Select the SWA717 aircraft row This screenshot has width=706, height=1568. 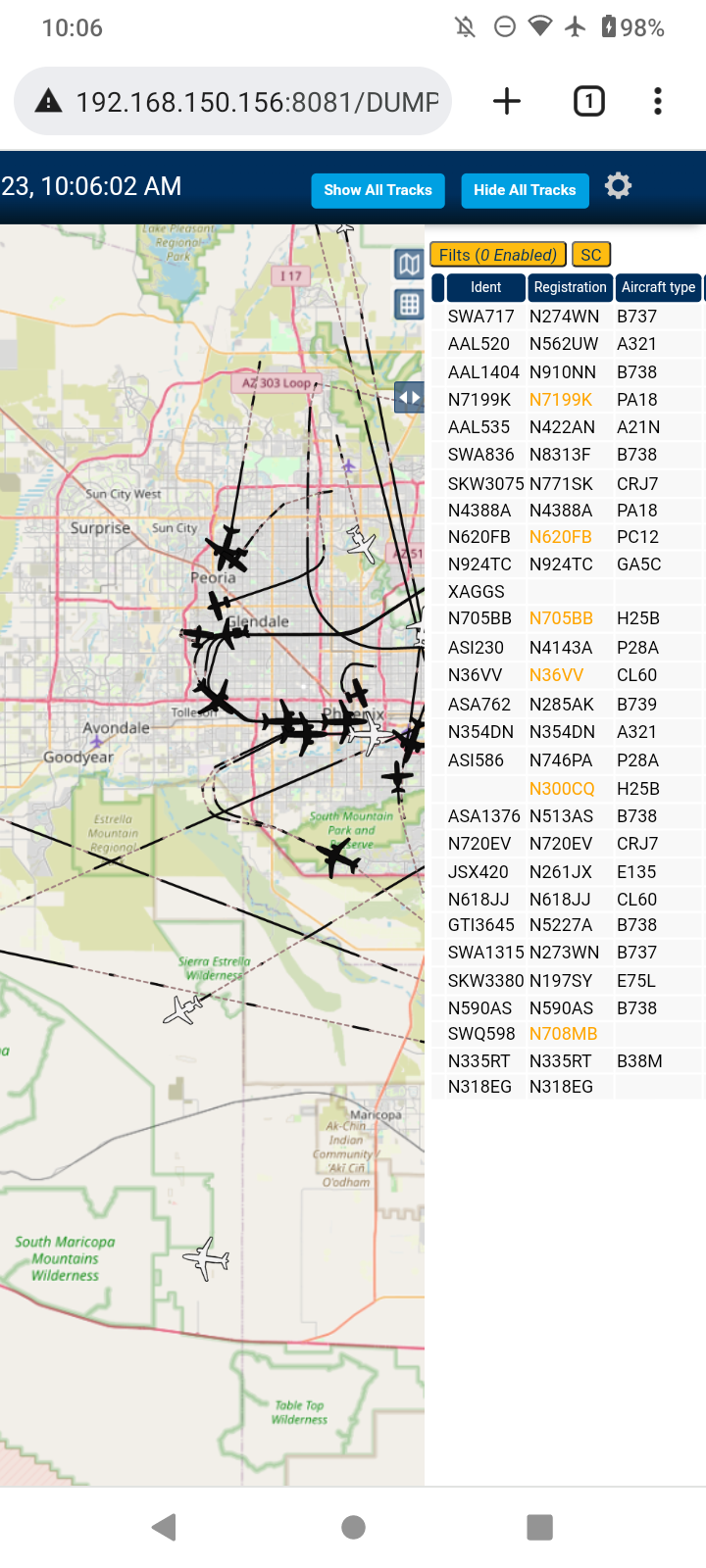[568, 317]
